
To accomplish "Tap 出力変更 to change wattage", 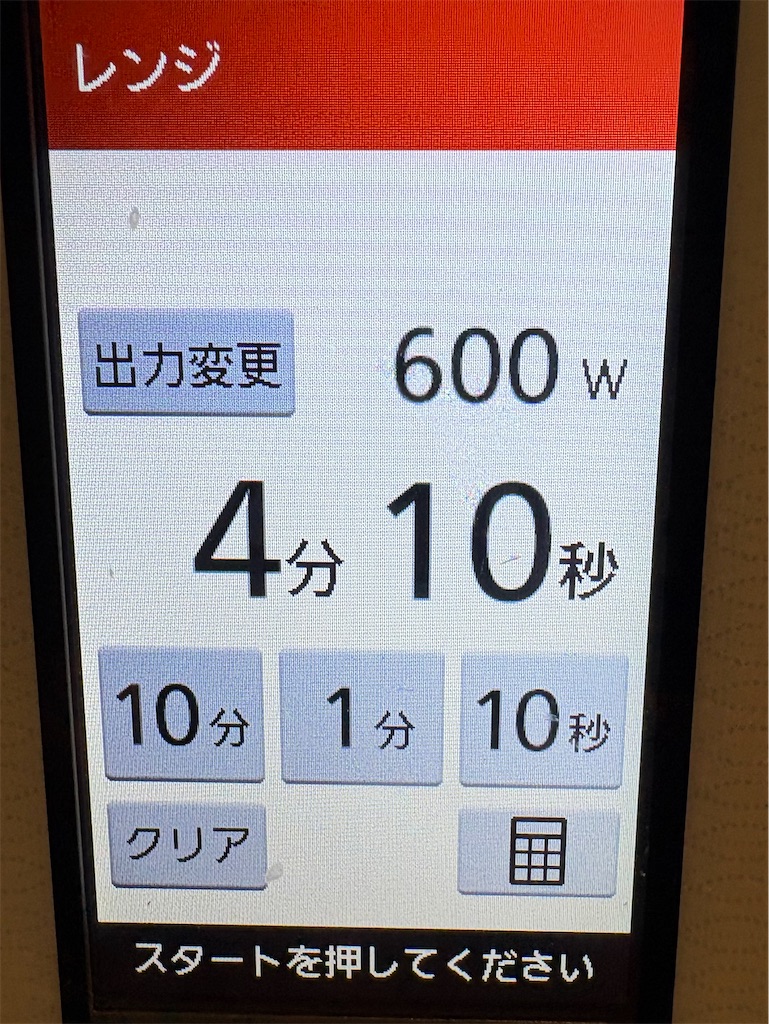I will point(187,363).
